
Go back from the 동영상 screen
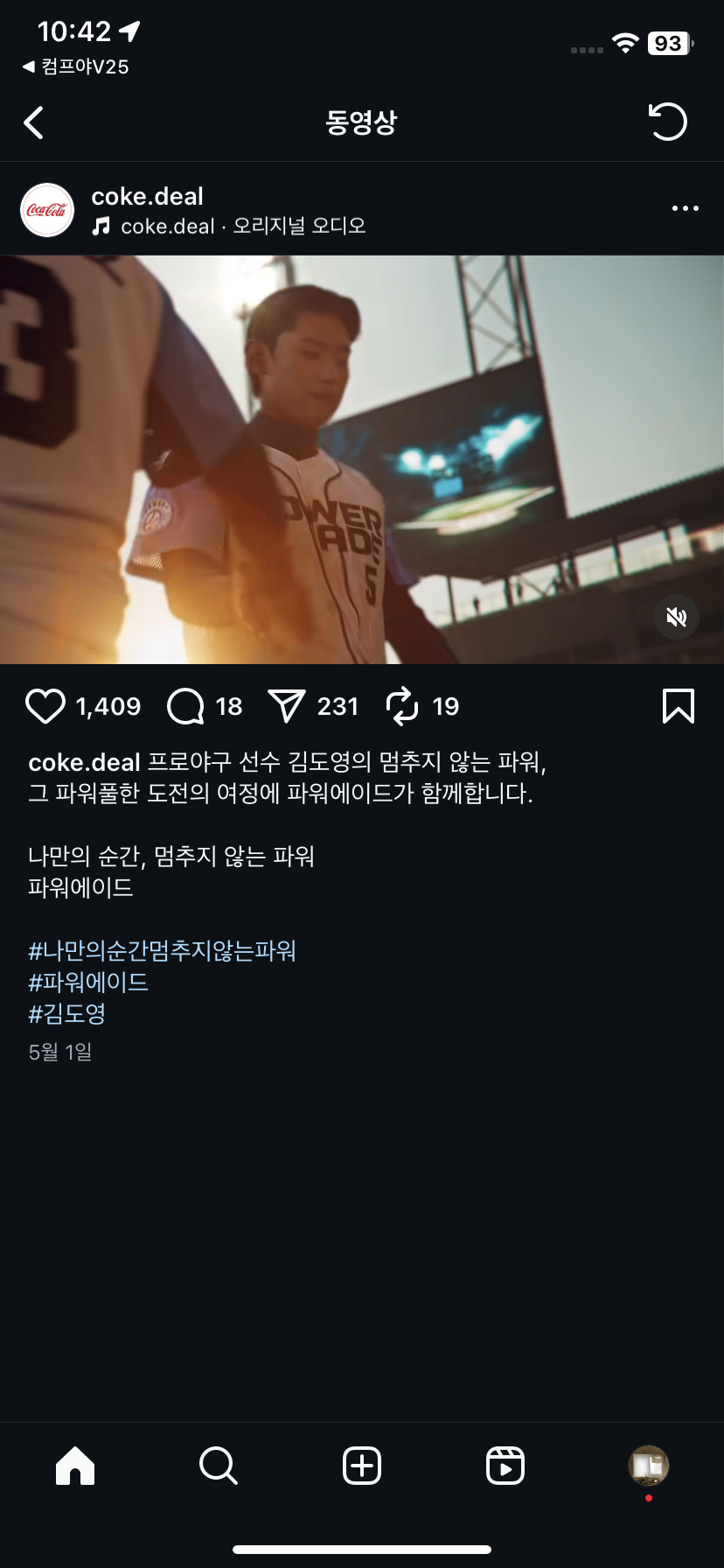[35, 122]
